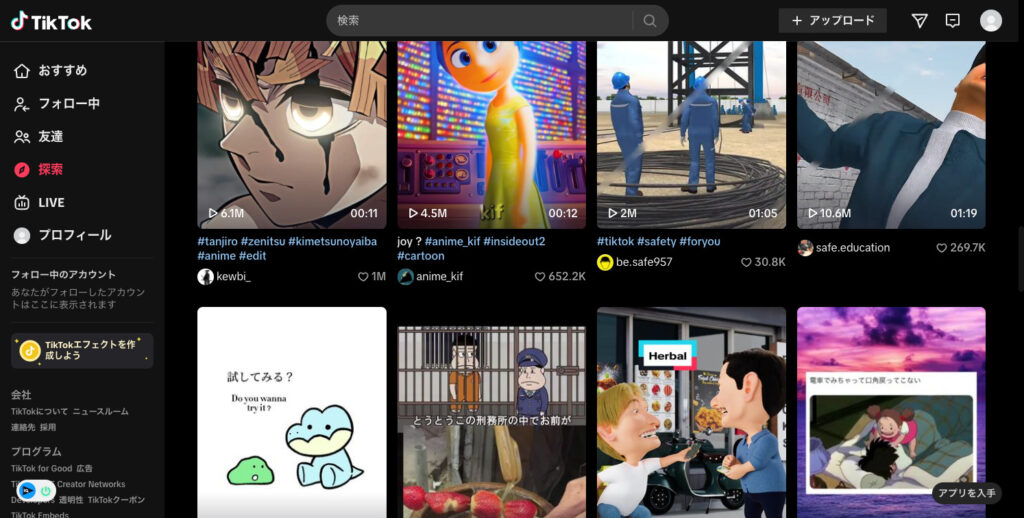Visit the anime_kif profile link
This screenshot has height=518, width=1024.
(x=439, y=276)
